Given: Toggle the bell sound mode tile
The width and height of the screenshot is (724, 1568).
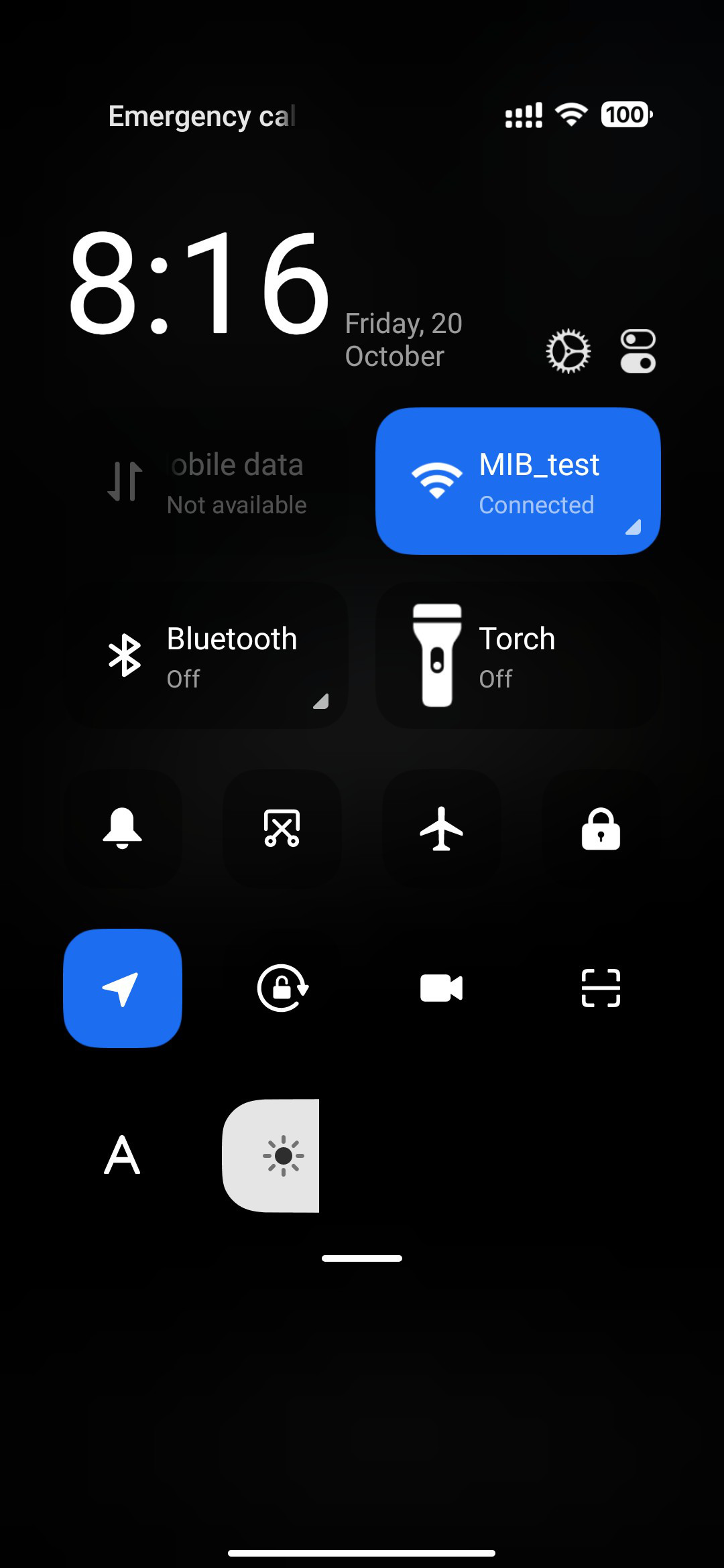Looking at the screenshot, I should [123, 828].
